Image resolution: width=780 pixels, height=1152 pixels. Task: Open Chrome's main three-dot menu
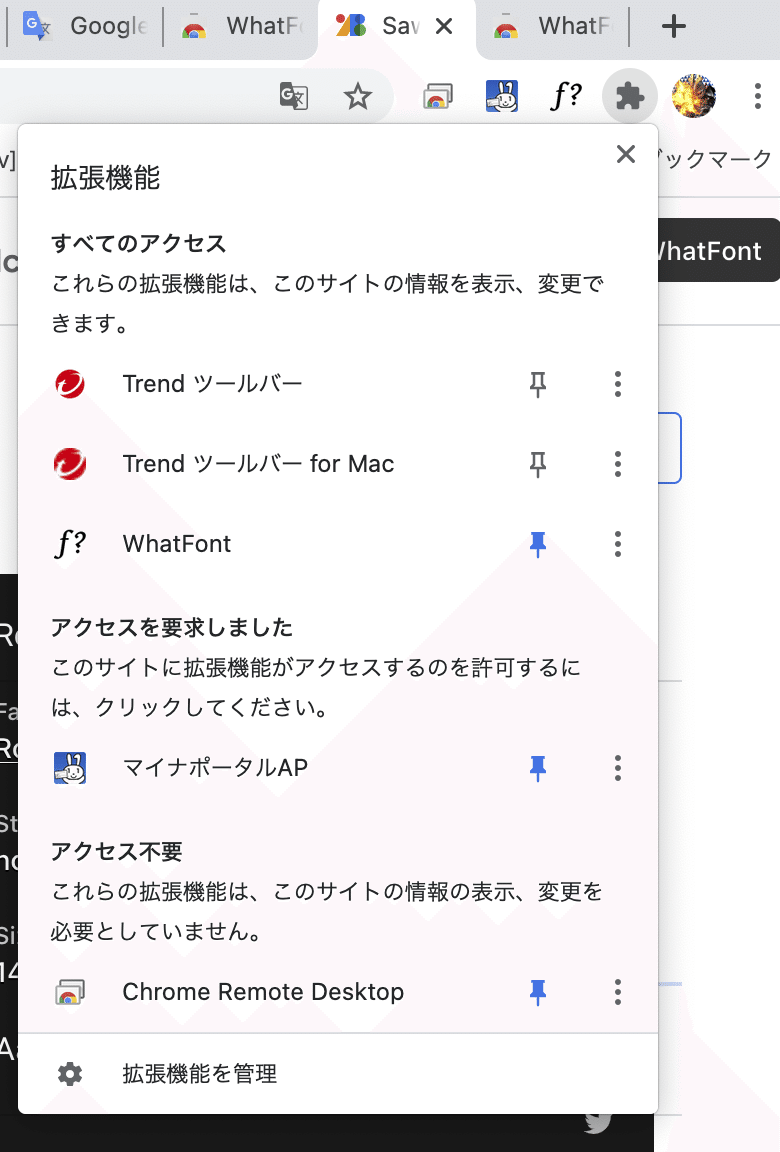click(x=757, y=96)
